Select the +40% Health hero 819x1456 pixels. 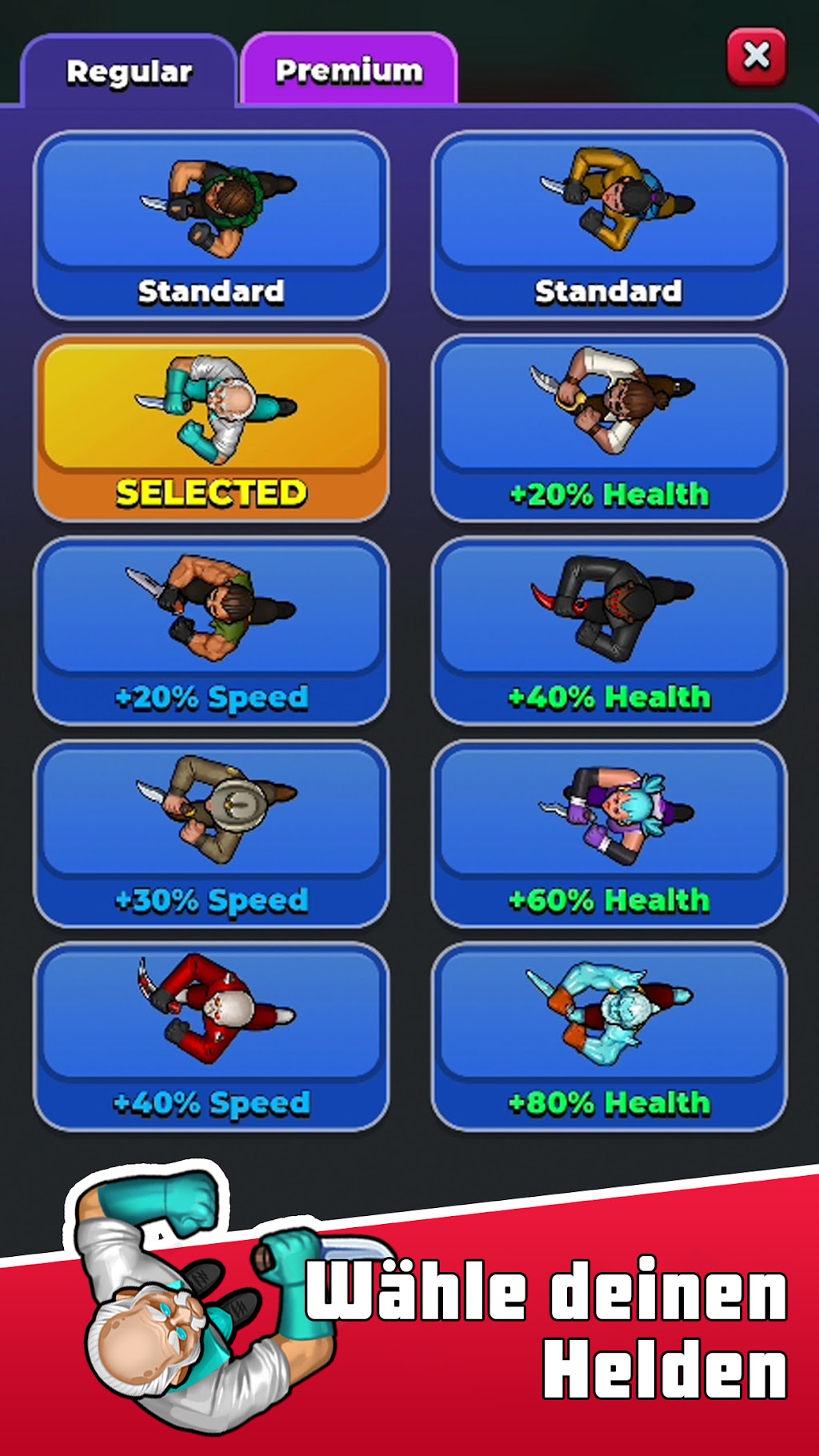point(609,631)
